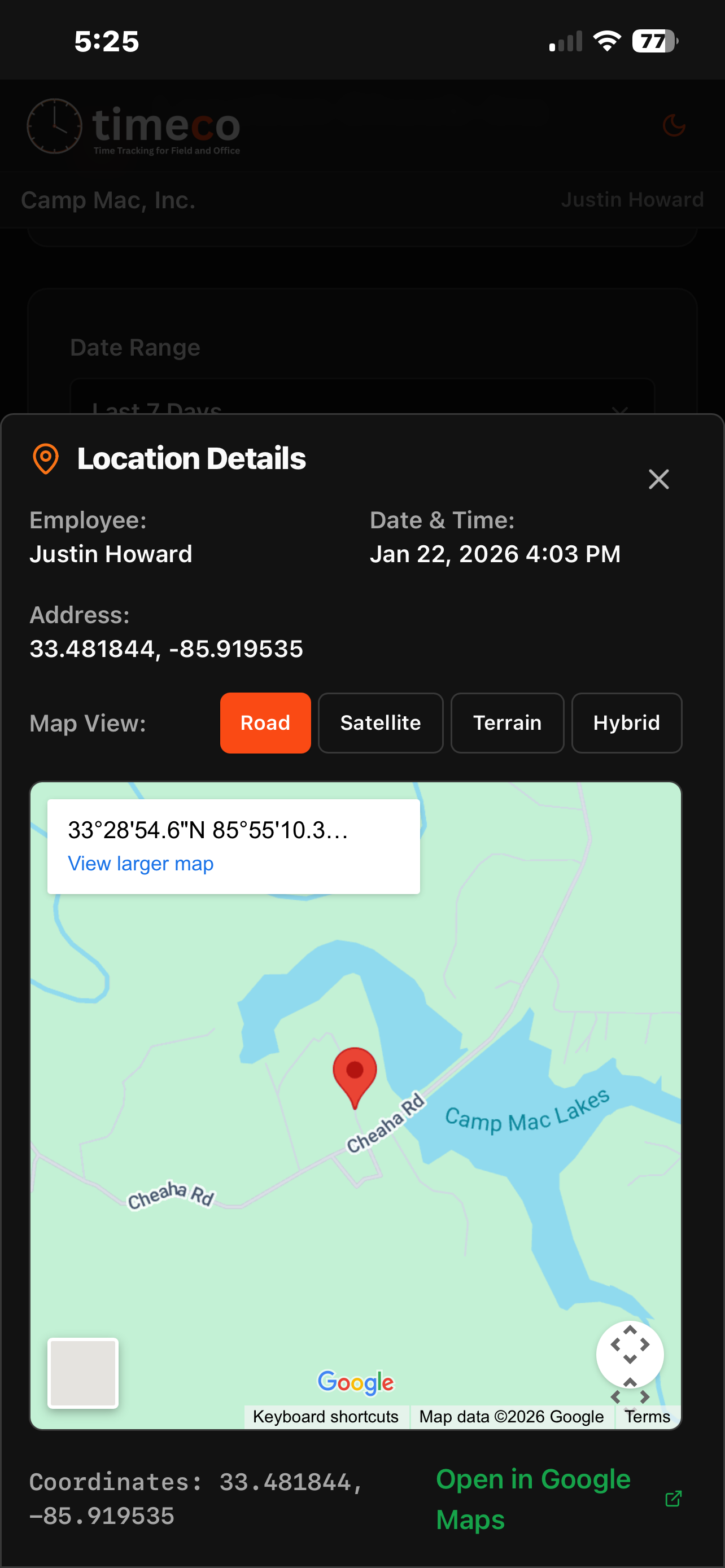Tap the map layer thumbnail square

click(84, 1373)
